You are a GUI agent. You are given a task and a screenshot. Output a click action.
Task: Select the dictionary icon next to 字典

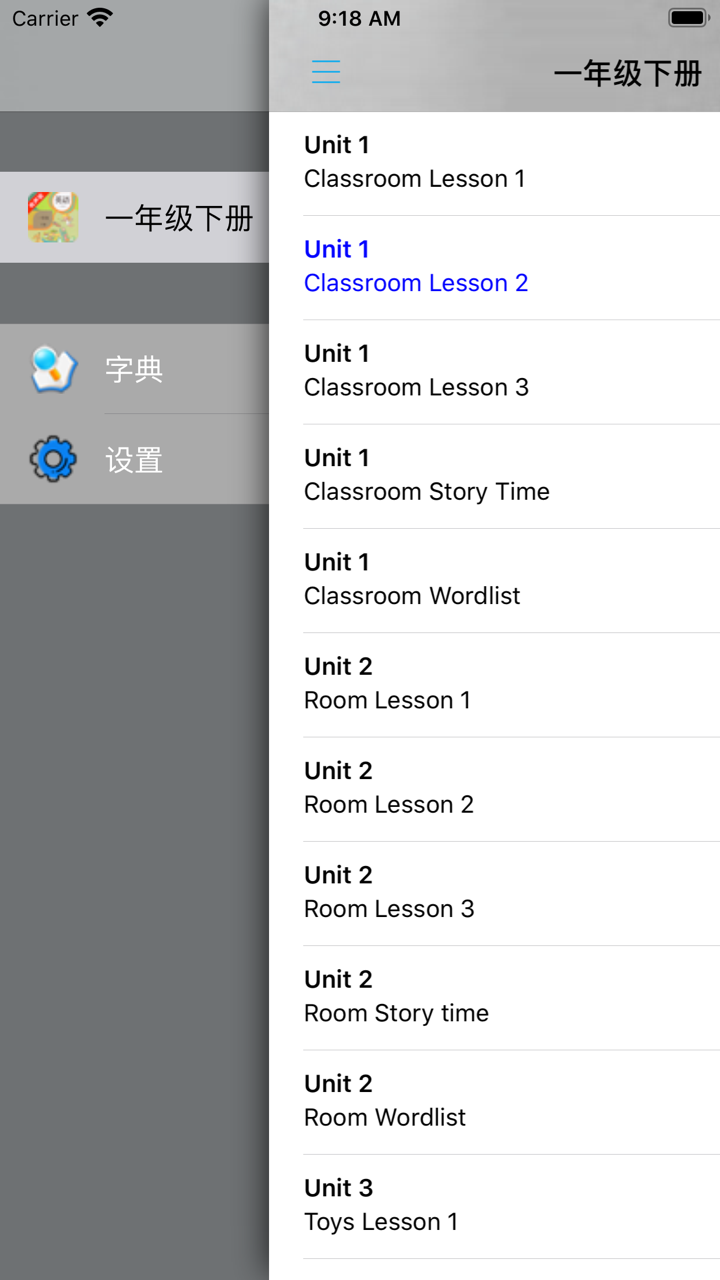(52, 369)
